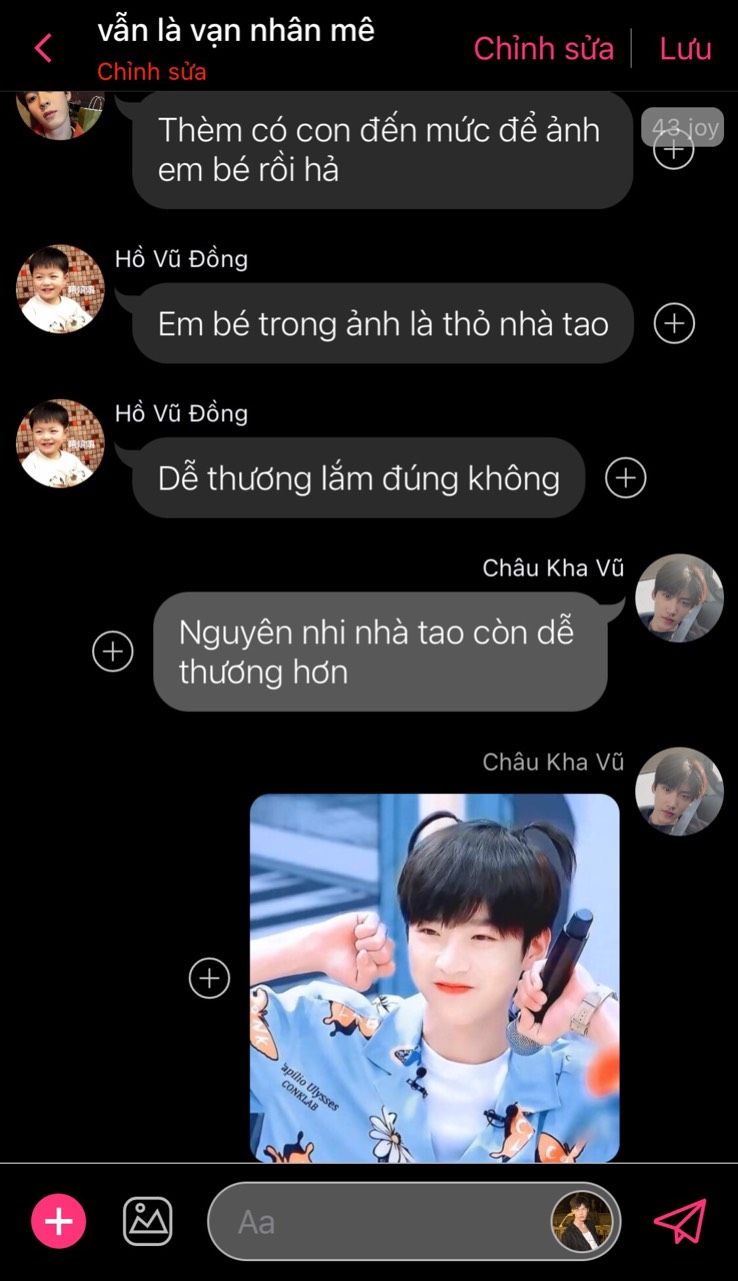Tap the red Chỉnh sửa under chat title

click(x=152, y=72)
